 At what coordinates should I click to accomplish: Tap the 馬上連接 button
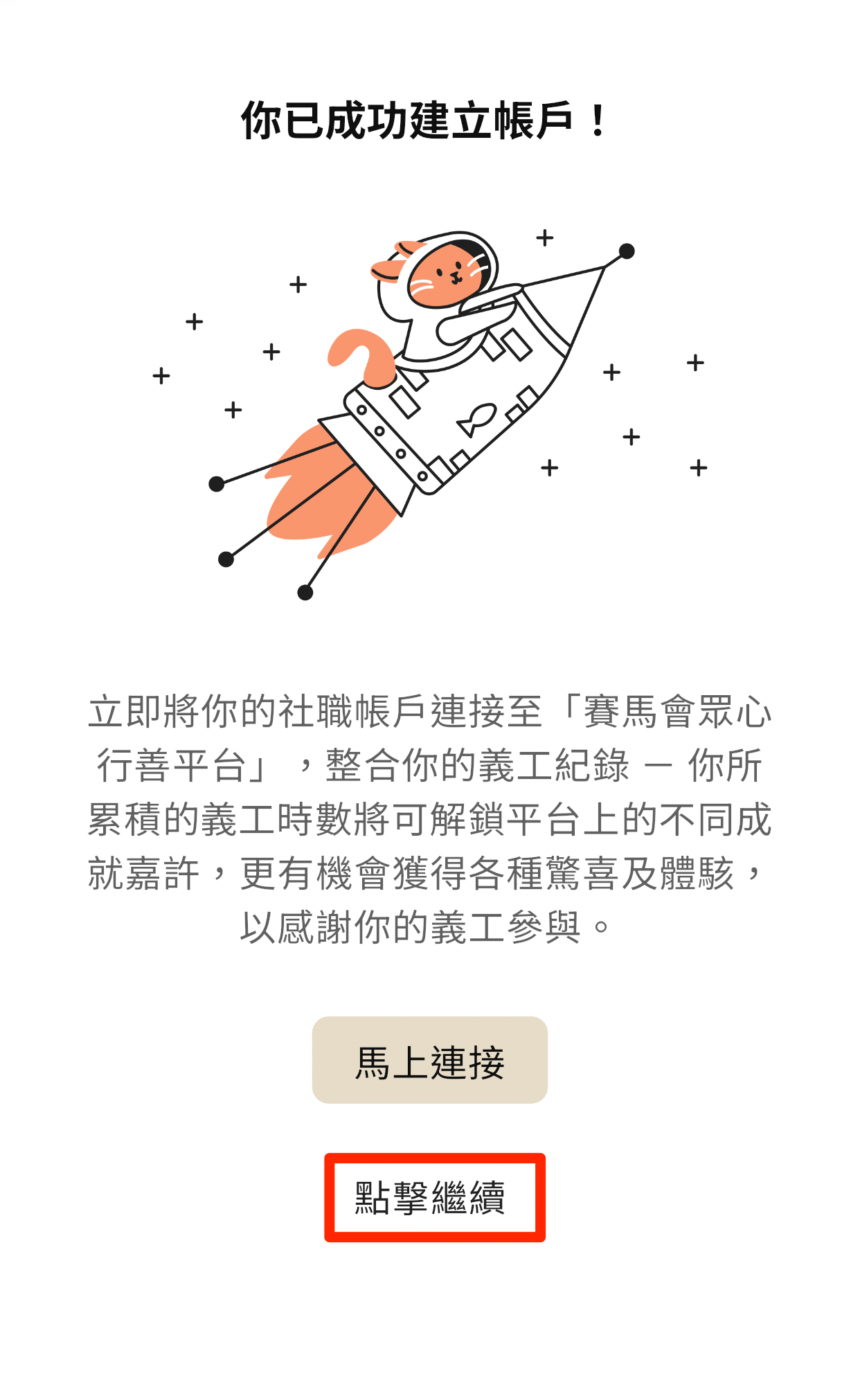429,1060
